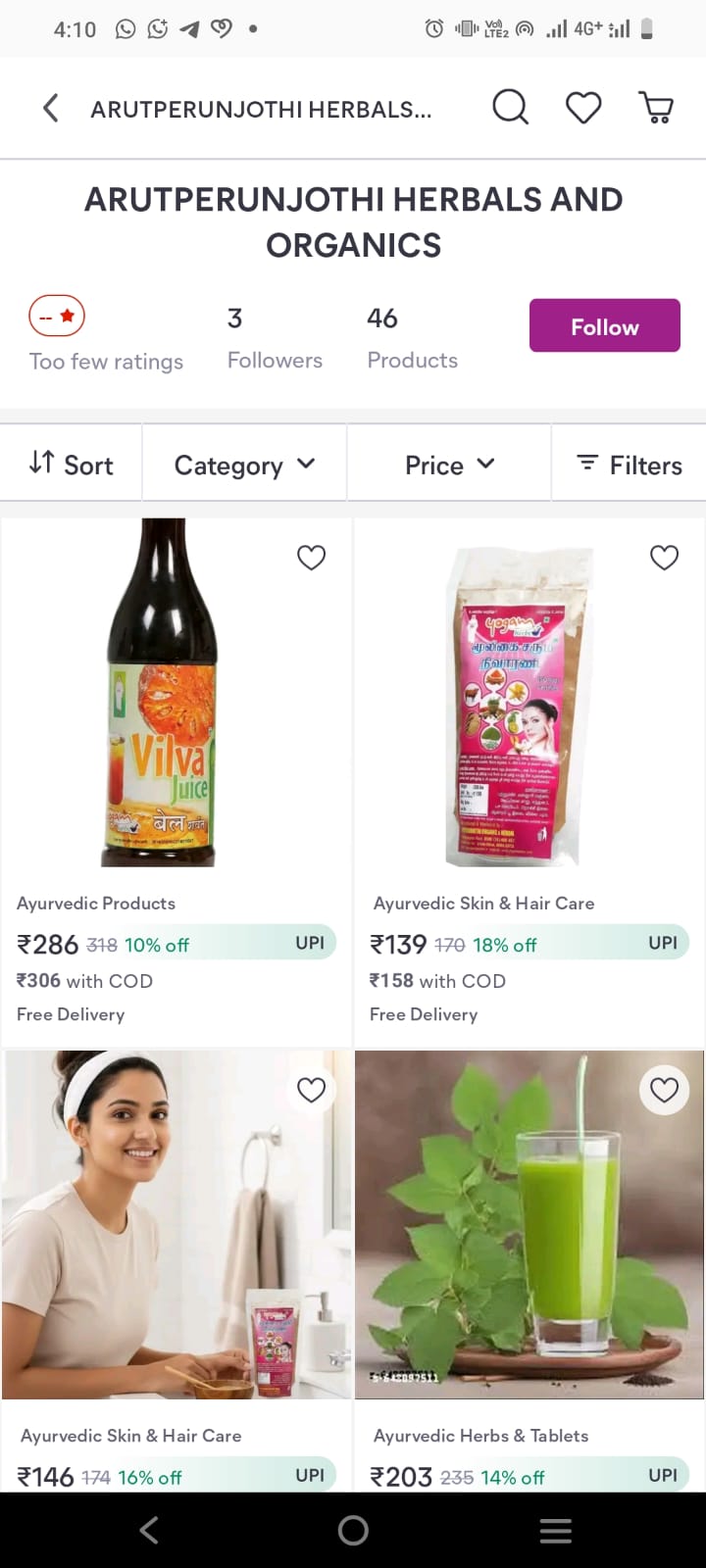Open the Filters panel
Screen dimensions: 706x1568
coord(629,465)
